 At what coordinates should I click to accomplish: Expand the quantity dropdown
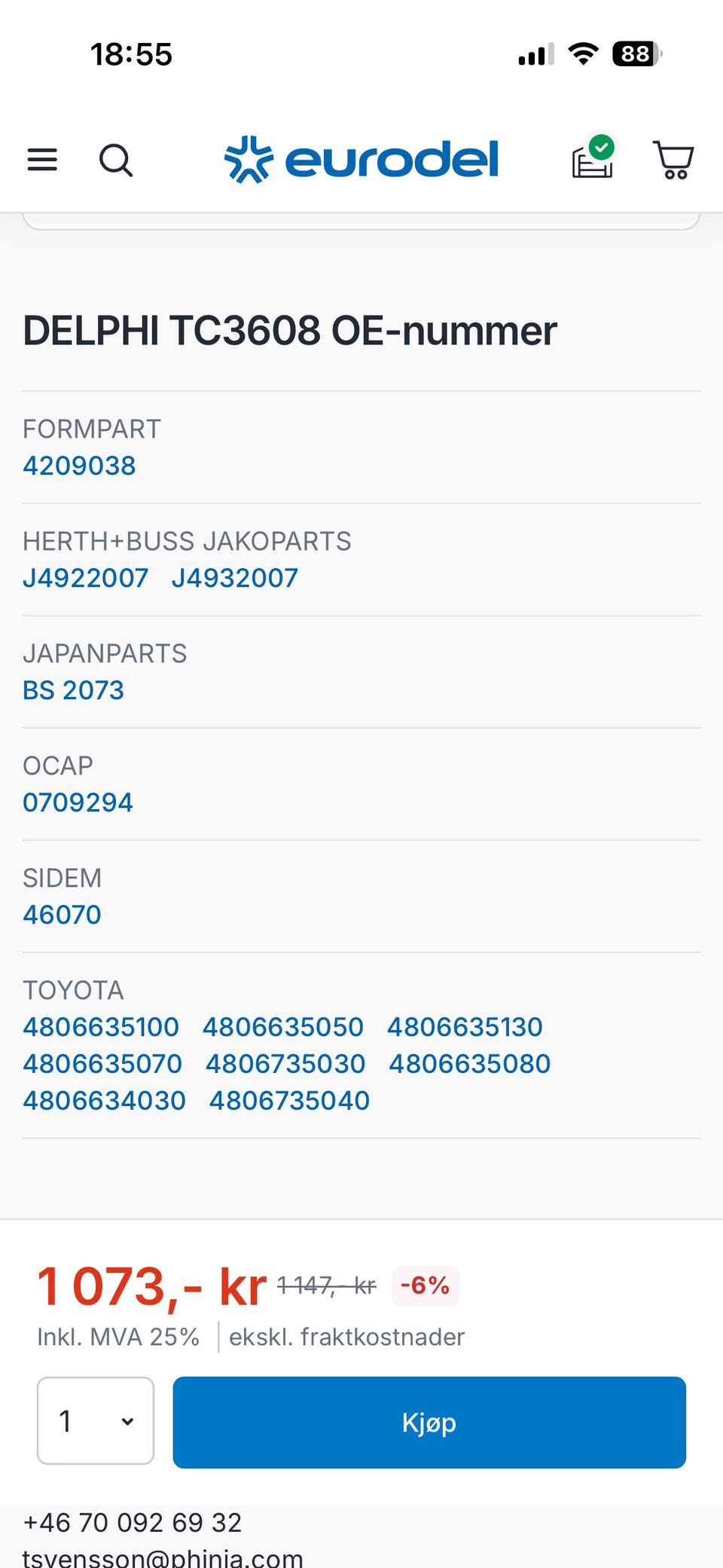pos(96,1421)
